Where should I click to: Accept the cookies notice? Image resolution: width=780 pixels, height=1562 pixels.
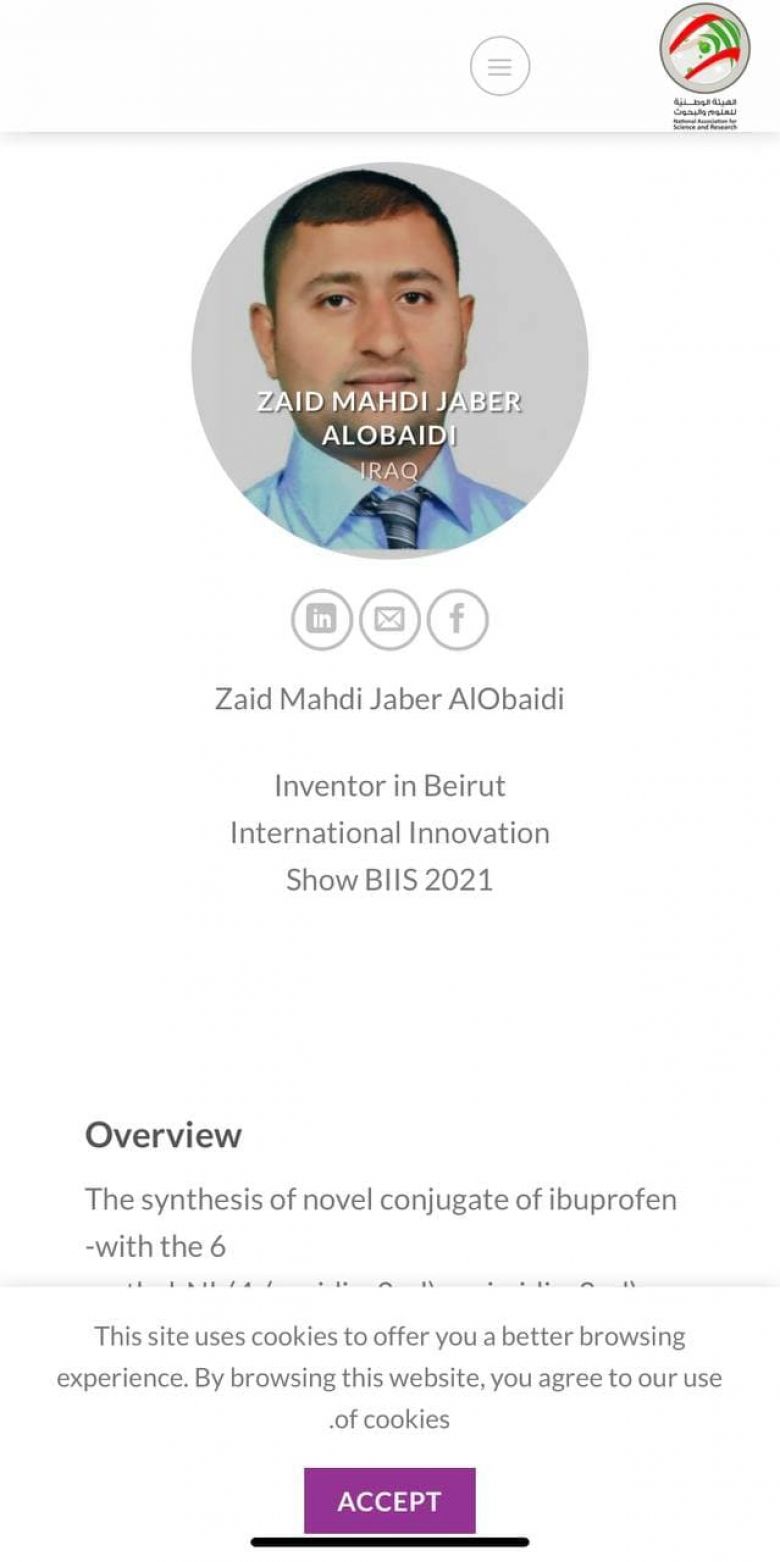pyautogui.click(x=389, y=1500)
